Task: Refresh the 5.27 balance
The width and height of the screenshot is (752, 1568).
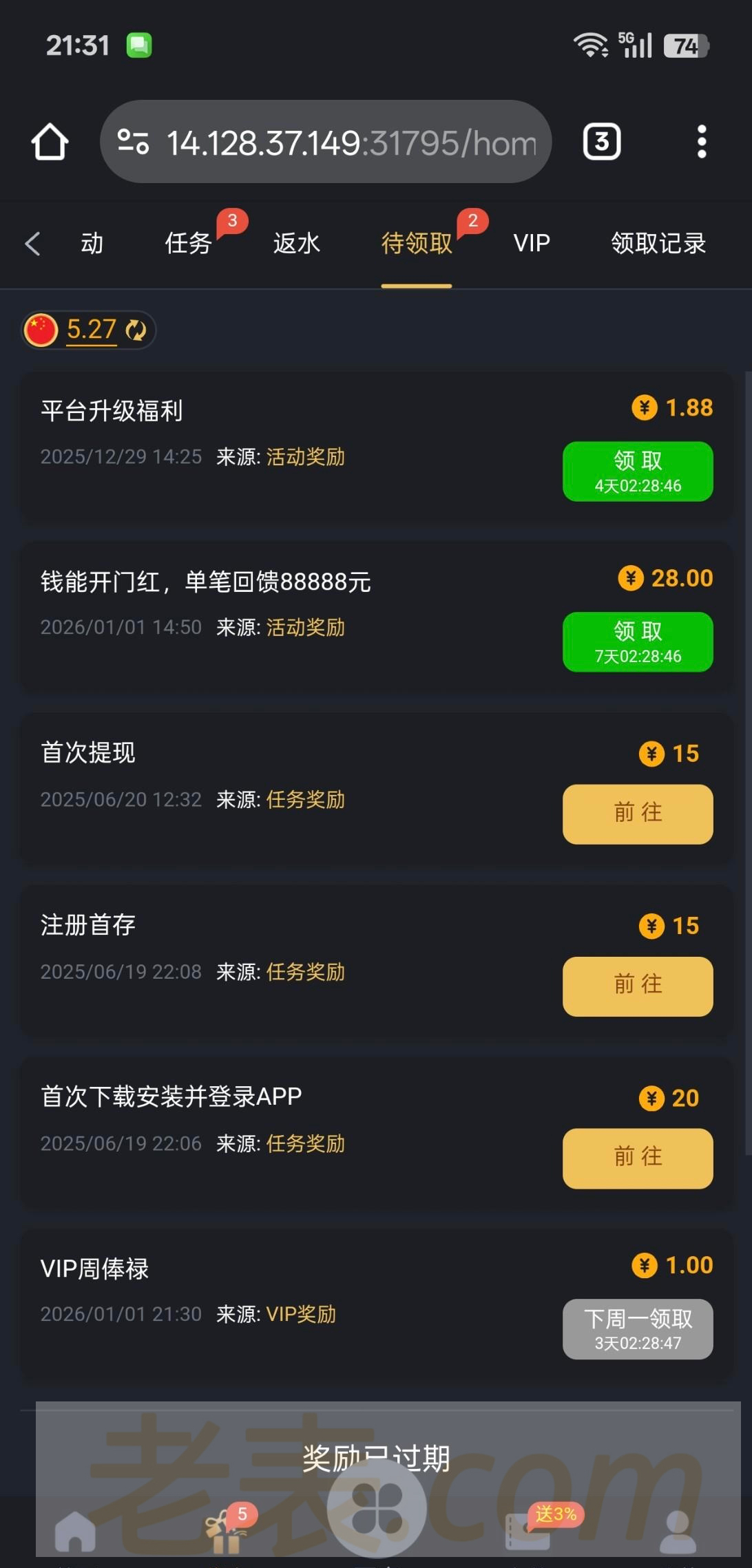Action: coord(136,330)
